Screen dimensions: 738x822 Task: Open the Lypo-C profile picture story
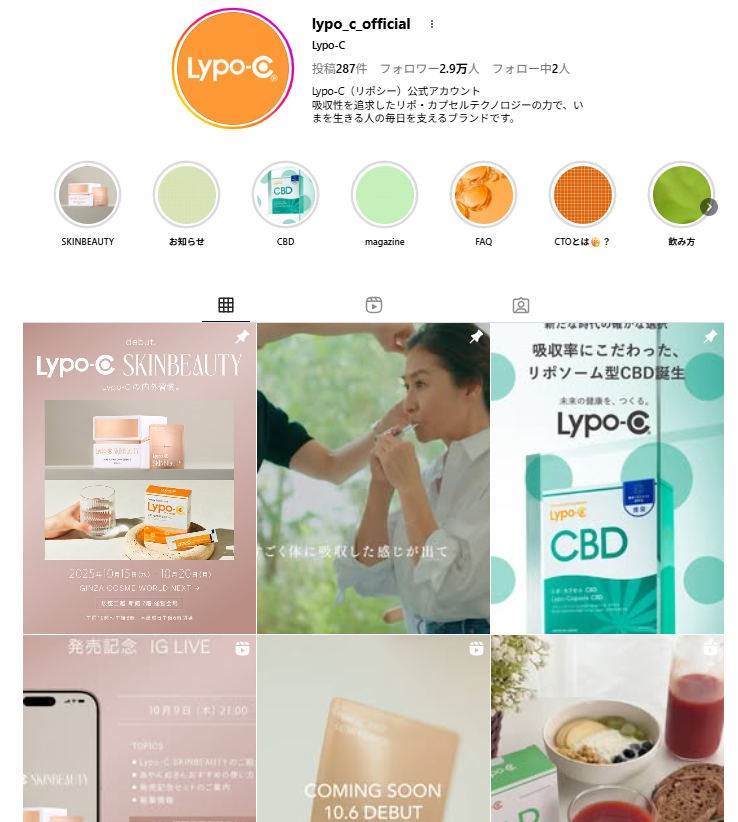pos(232,68)
